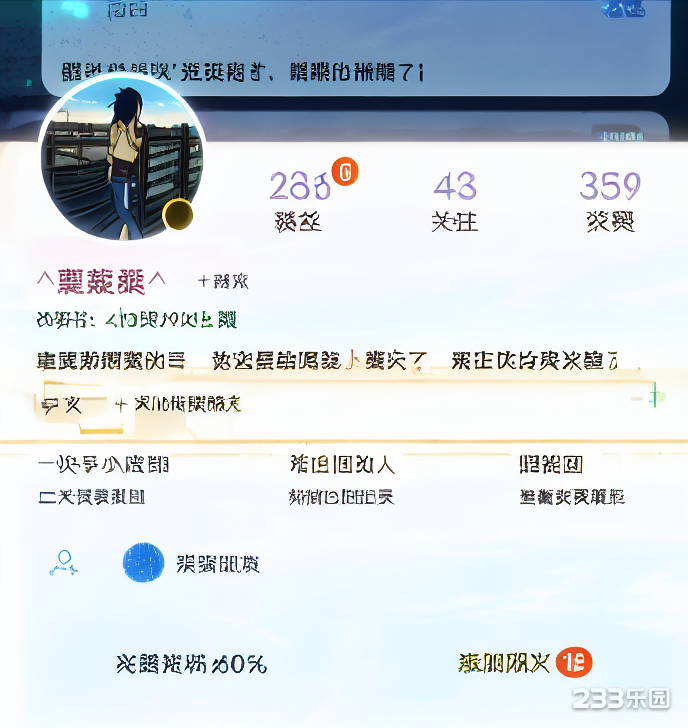Tap the plus button beside the username

[x=223, y=282]
